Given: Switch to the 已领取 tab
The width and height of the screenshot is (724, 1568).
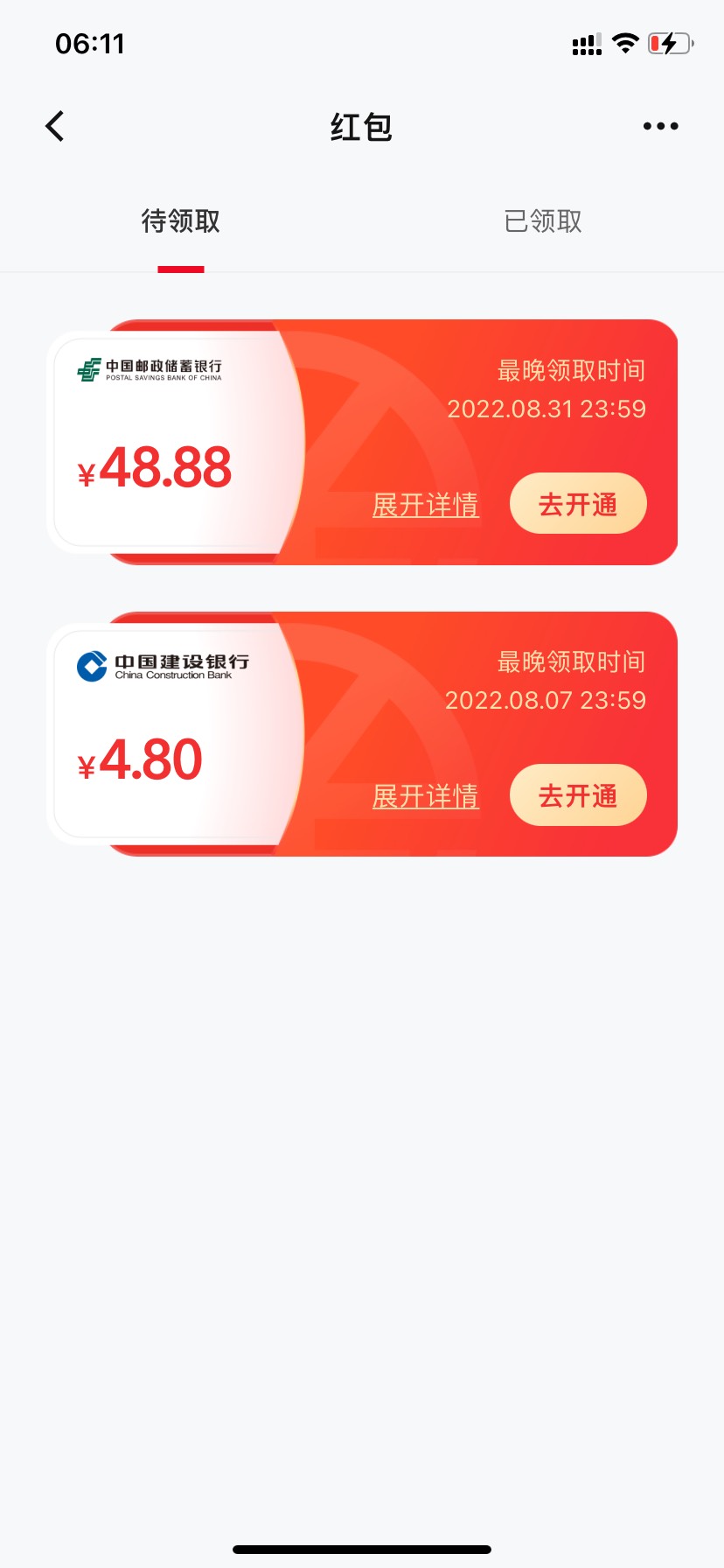Looking at the screenshot, I should pyautogui.click(x=543, y=221).
